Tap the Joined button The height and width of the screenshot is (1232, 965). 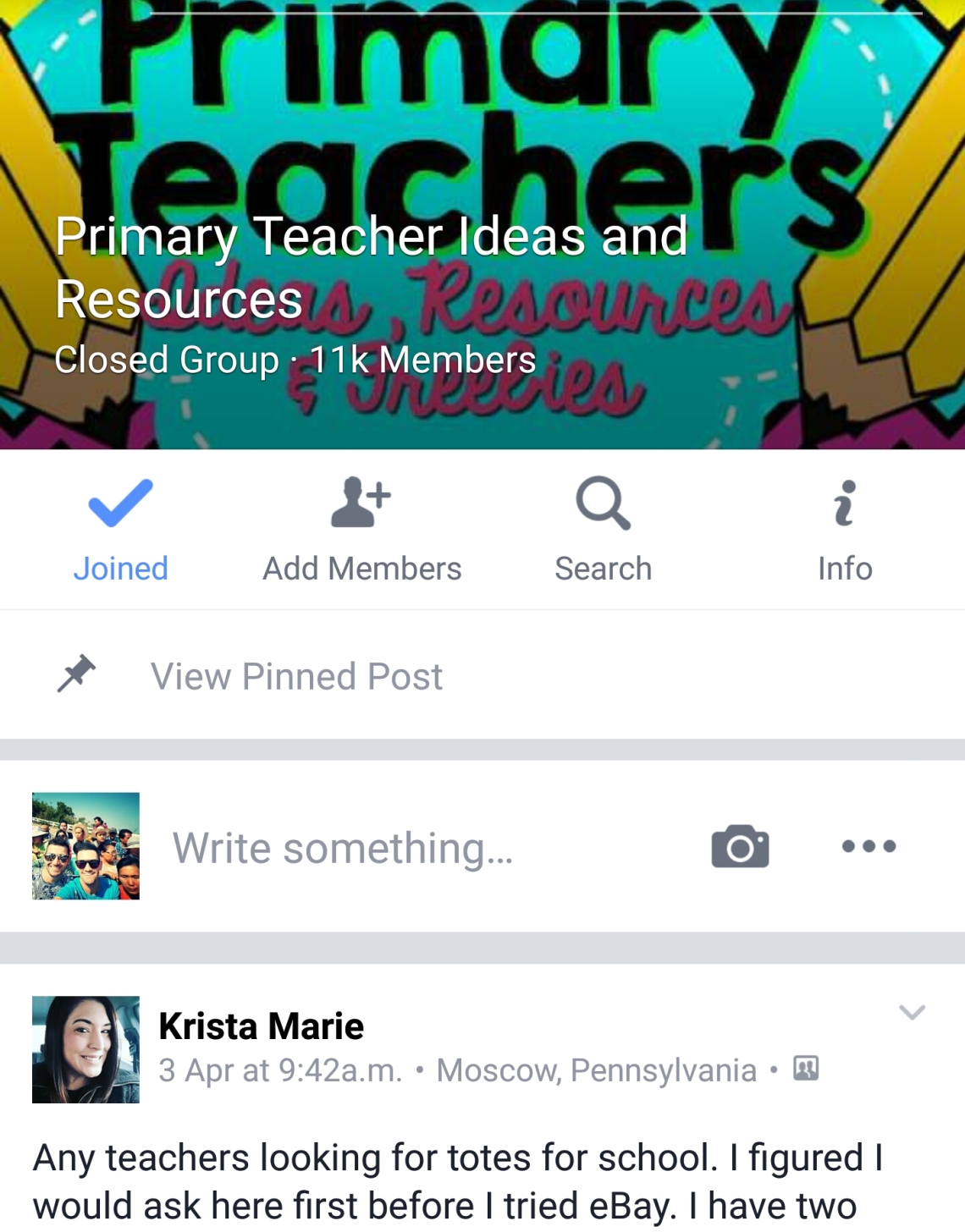click(120, 530)
